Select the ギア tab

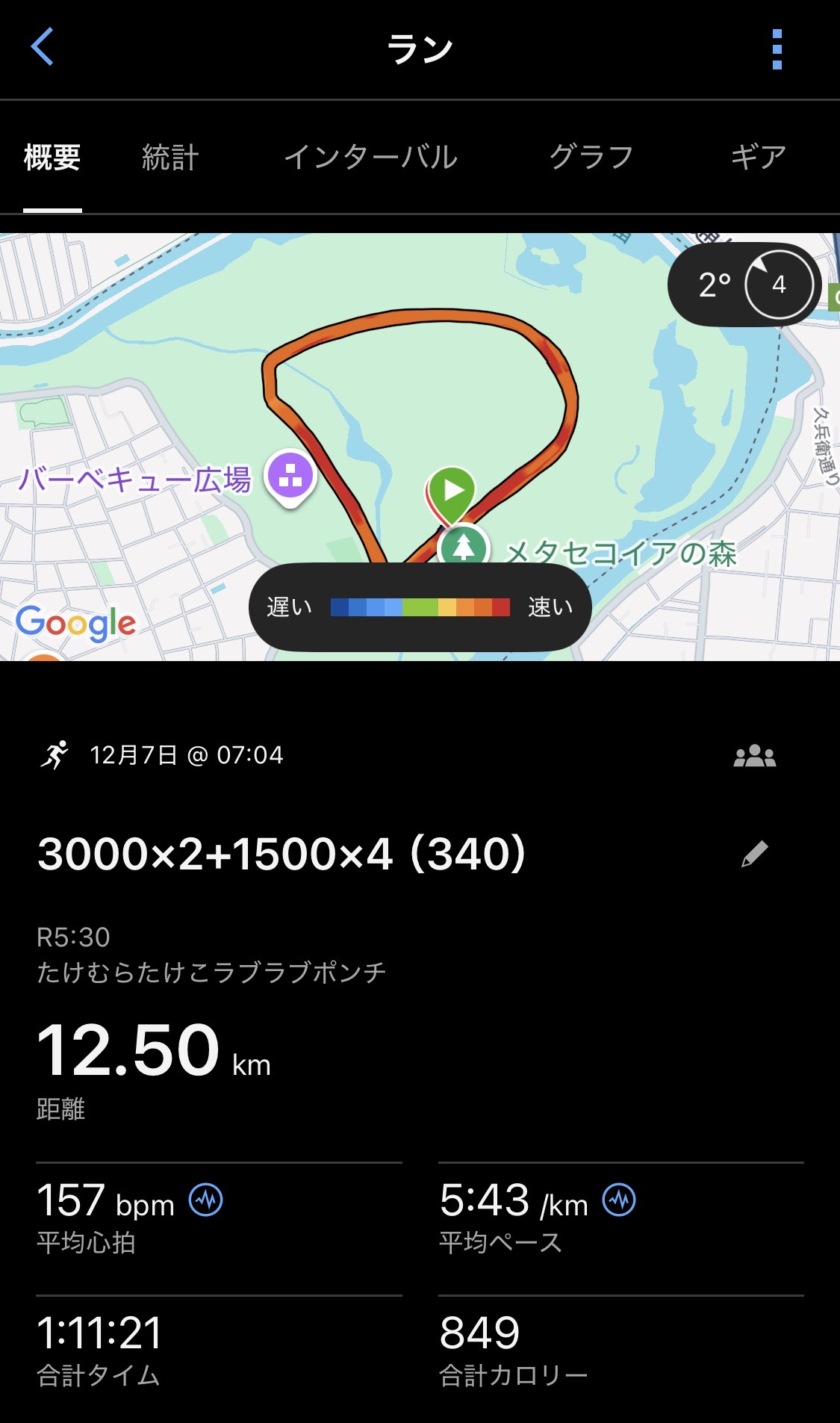(757, 158)
